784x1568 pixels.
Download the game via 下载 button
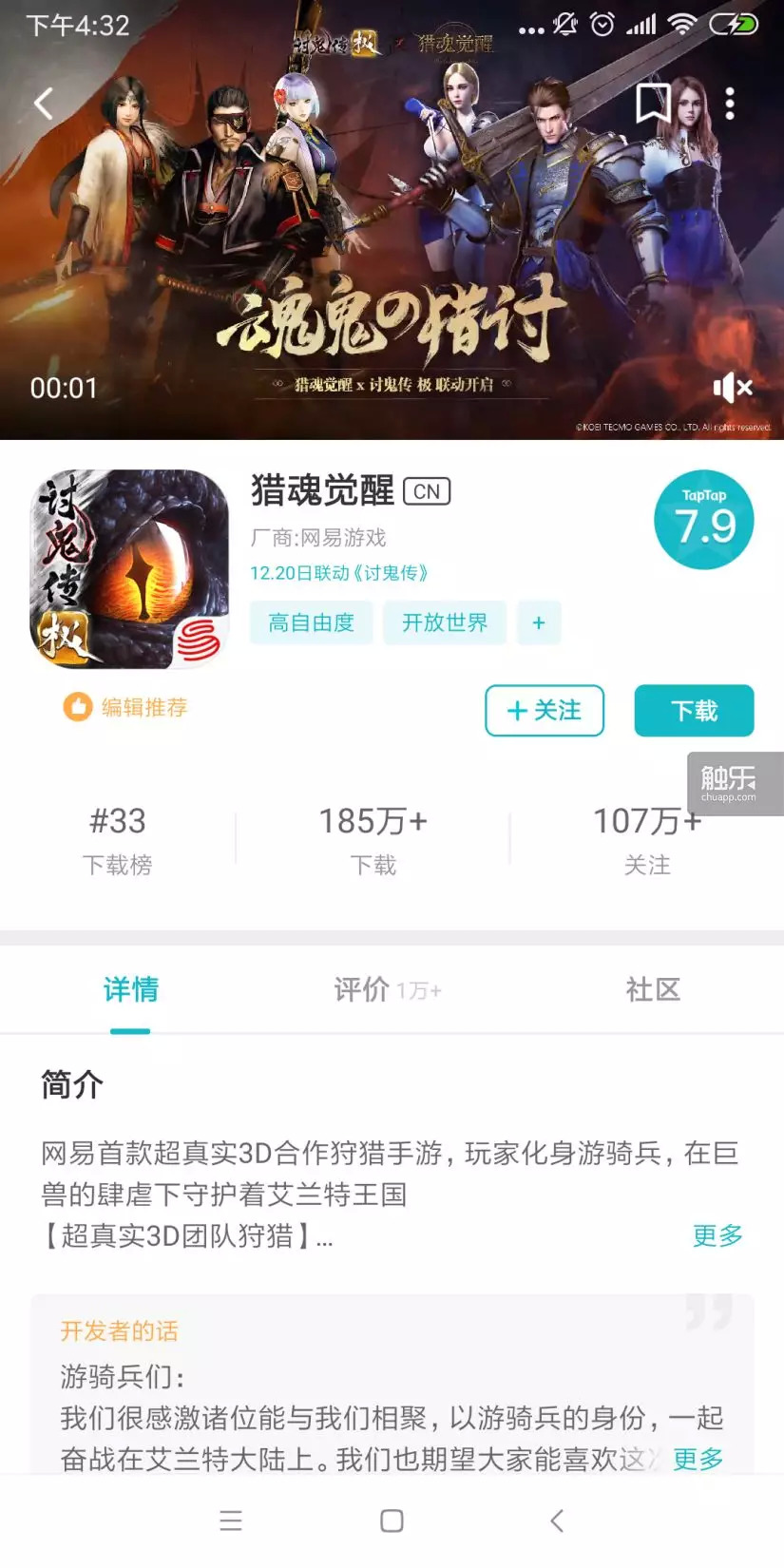coord(694,710)
